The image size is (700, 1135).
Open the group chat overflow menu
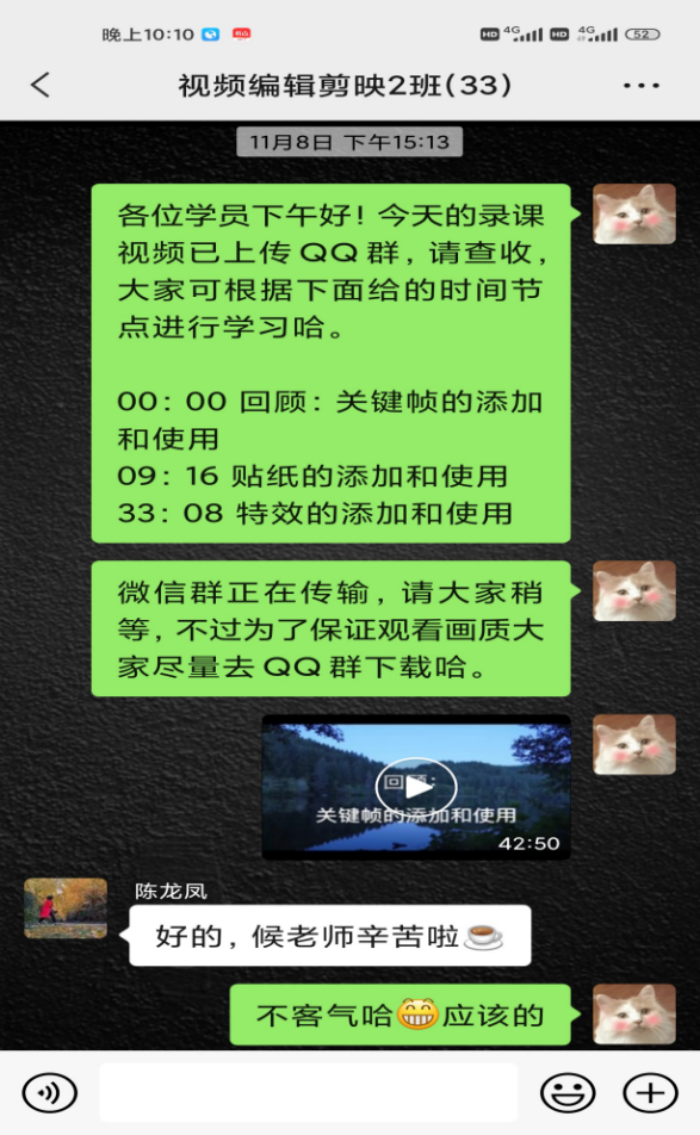coord(641,86)
